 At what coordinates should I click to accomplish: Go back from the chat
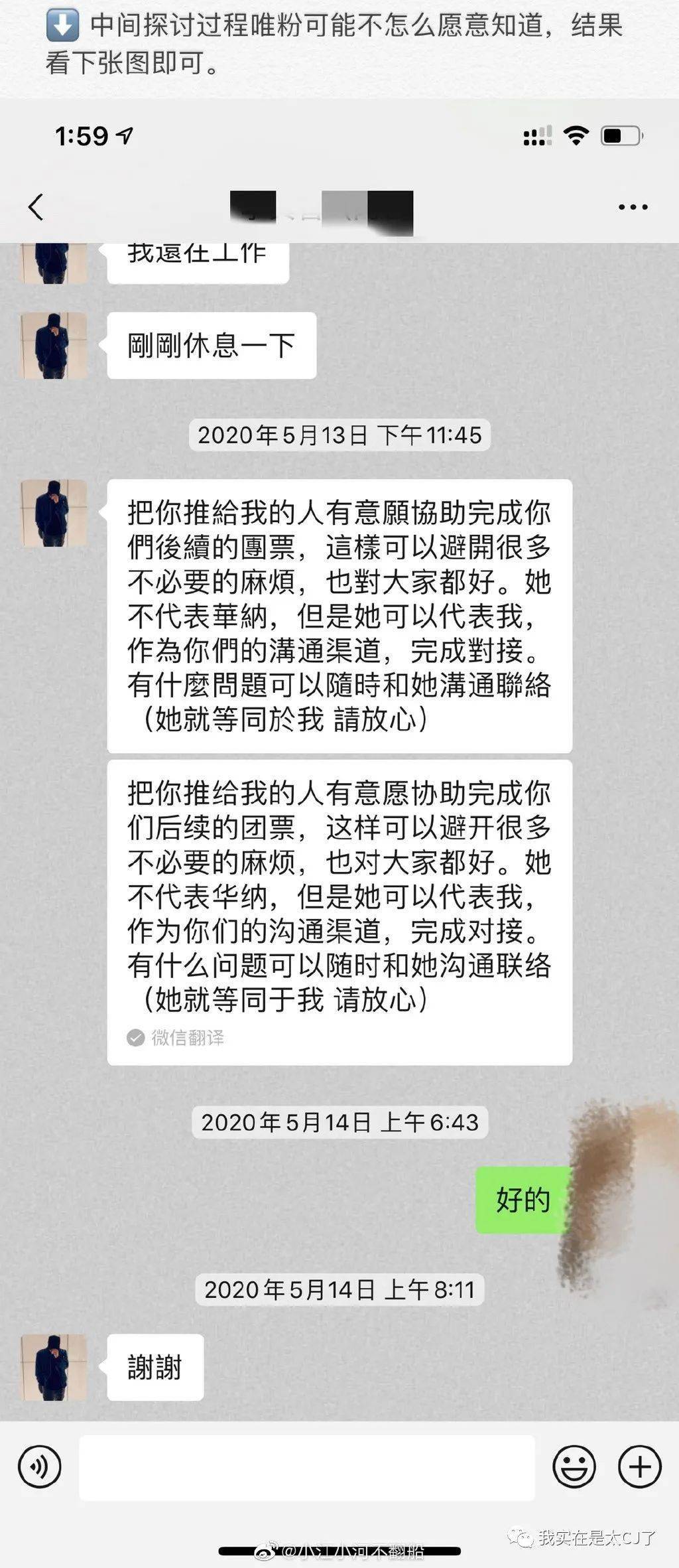click(x=36, y=207)
